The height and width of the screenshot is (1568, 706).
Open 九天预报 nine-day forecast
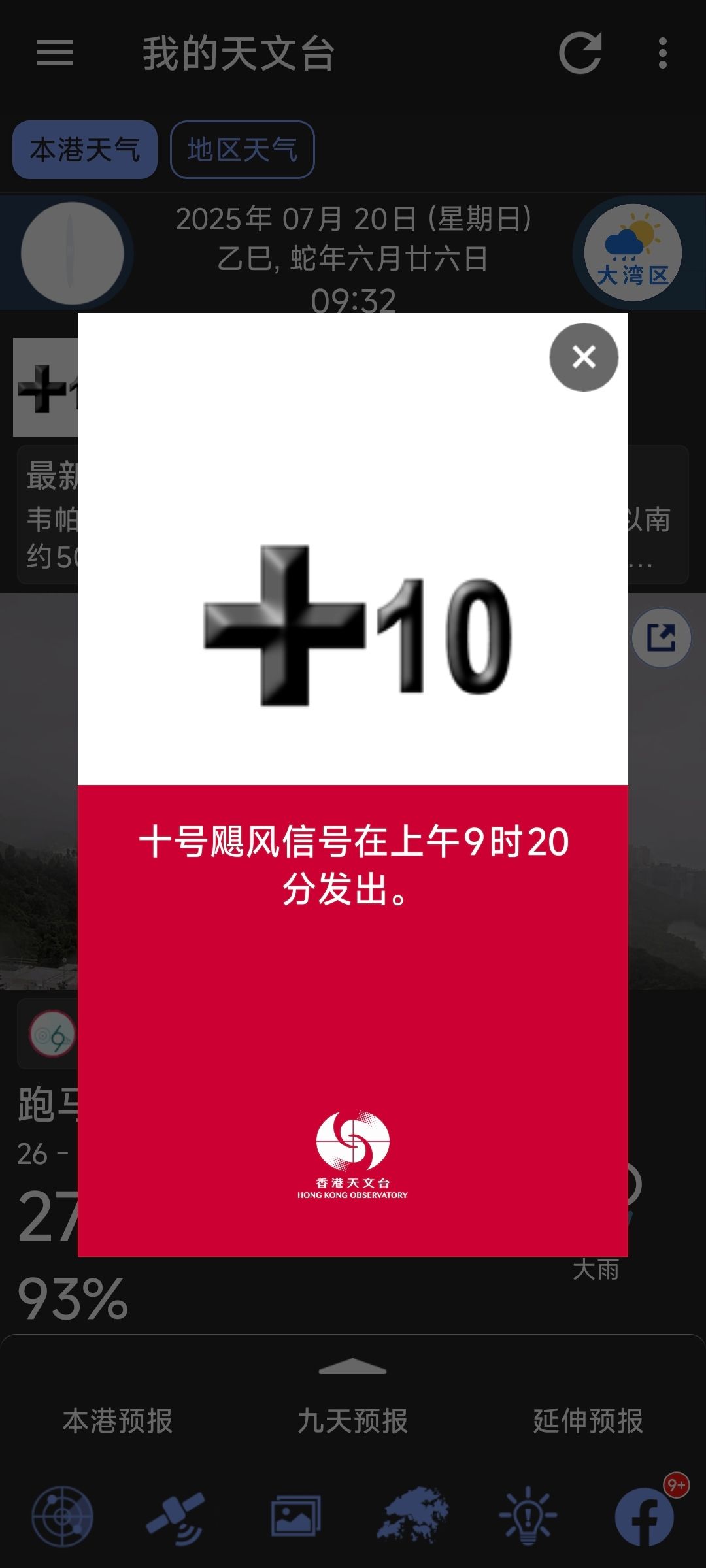tap(353, 1420)
